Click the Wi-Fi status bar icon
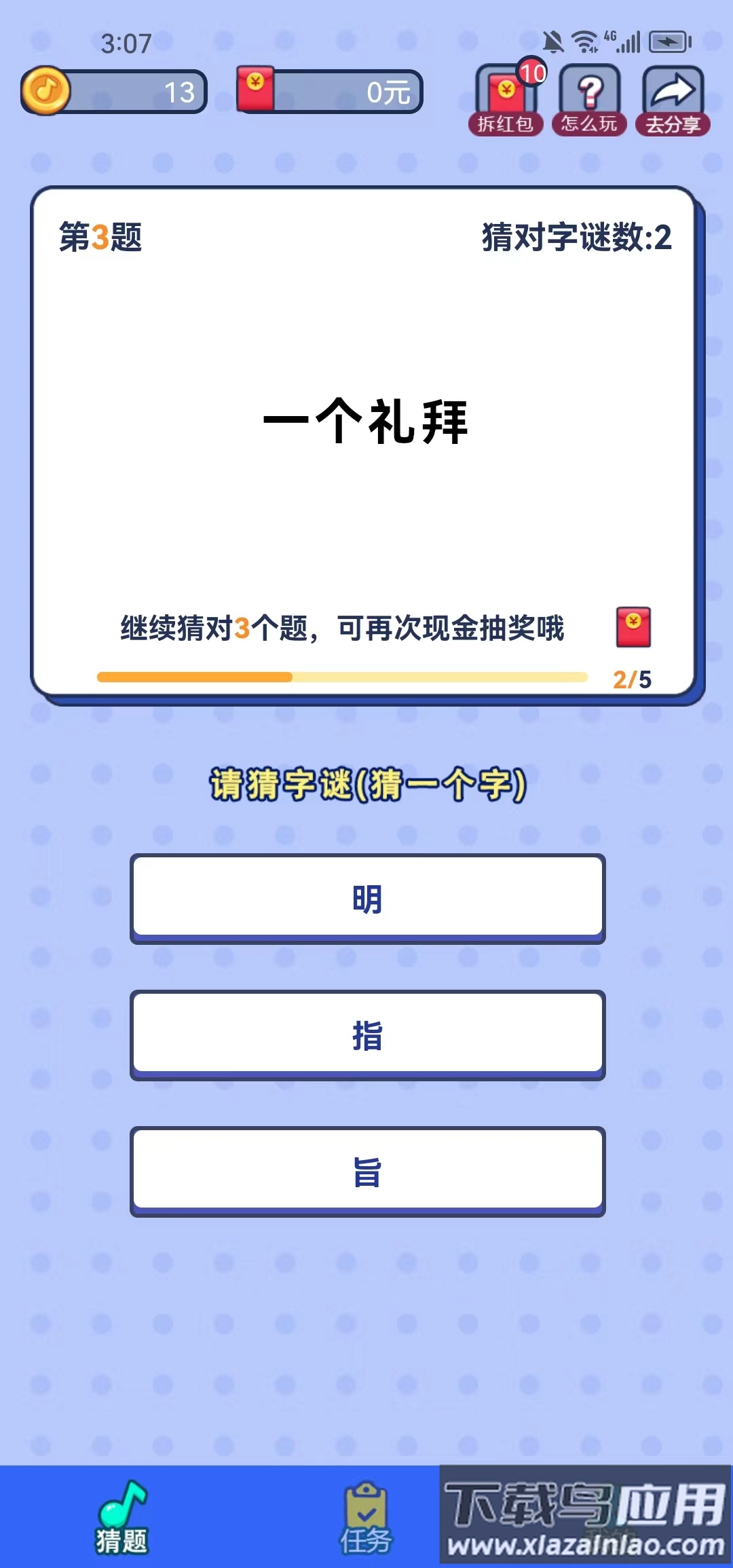The image size is (733, 1568). pos(584,42)
